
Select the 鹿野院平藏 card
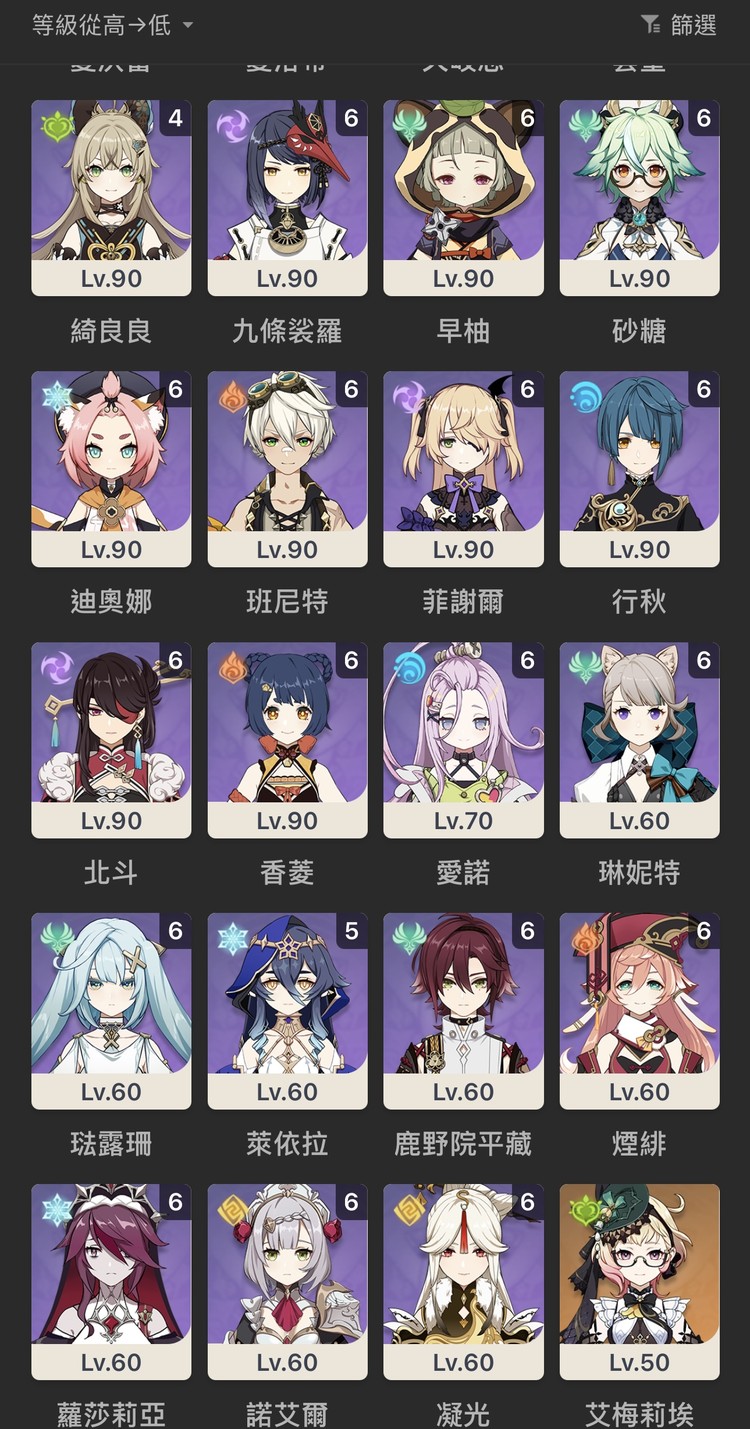click(463, 1011)
